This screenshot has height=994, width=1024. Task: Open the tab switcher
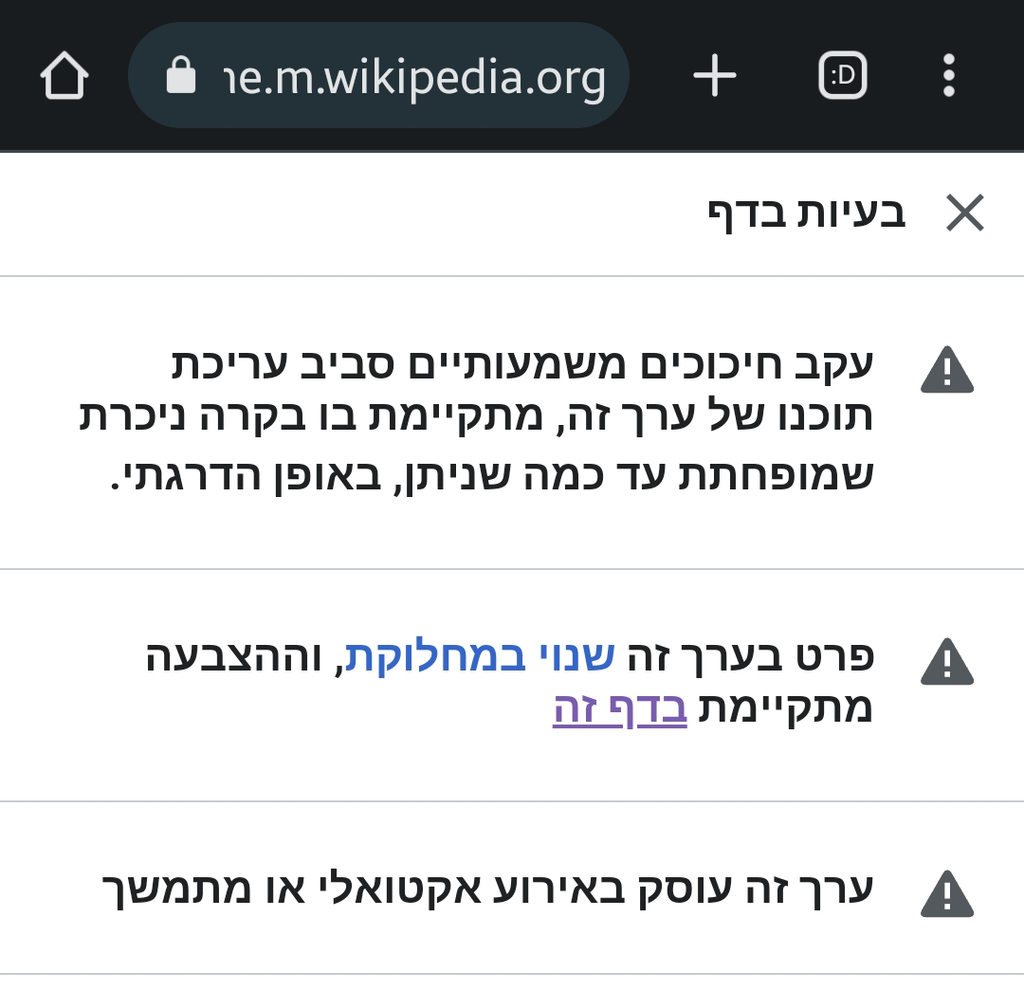click(842, 76)
